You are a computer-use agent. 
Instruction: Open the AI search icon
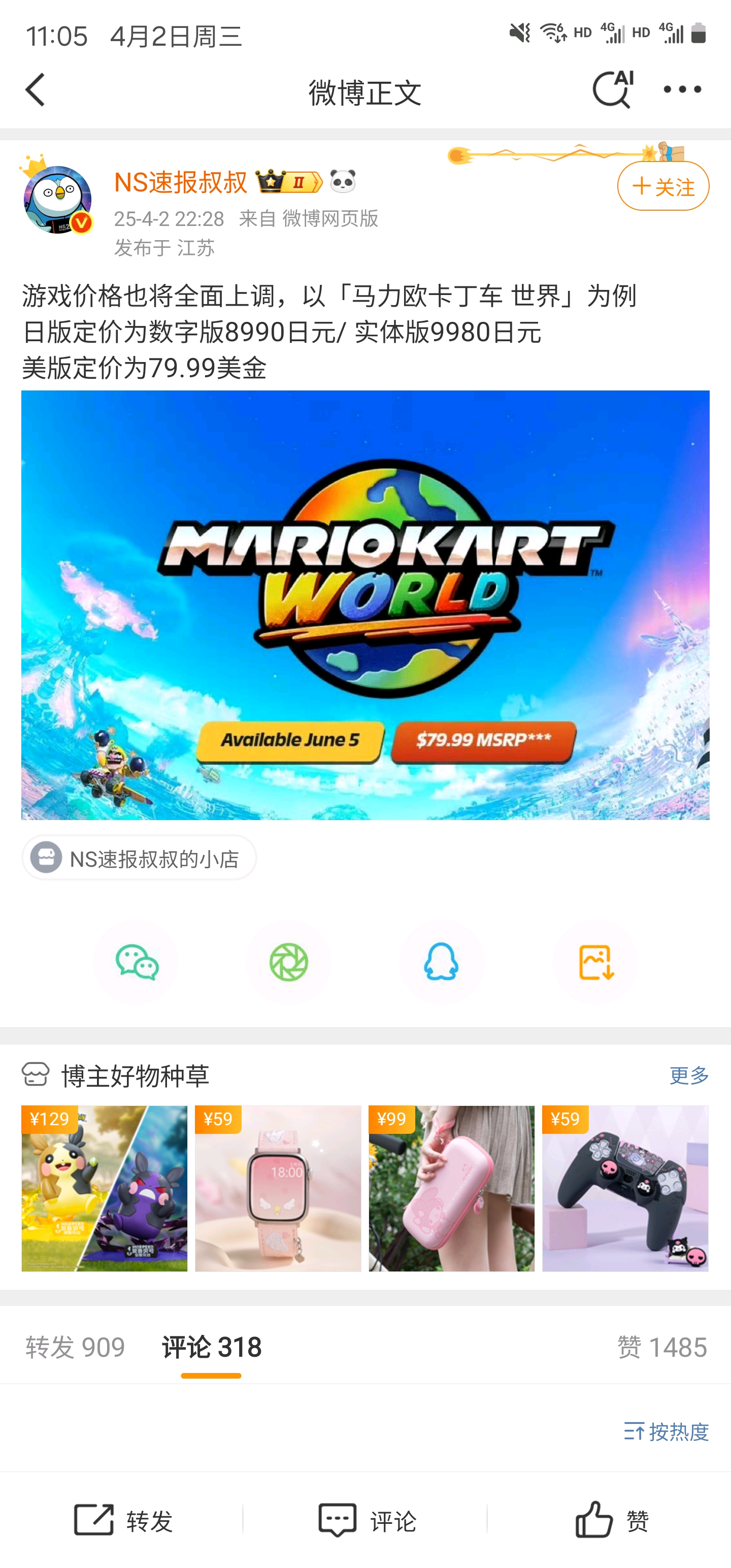pos(612,90)
